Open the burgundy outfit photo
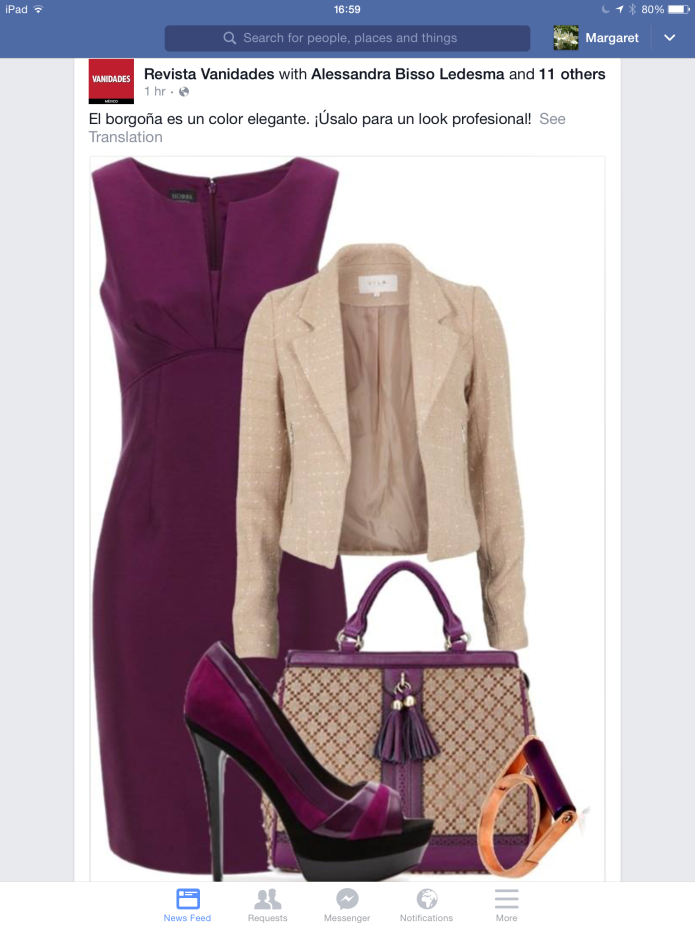 [347, 515]
